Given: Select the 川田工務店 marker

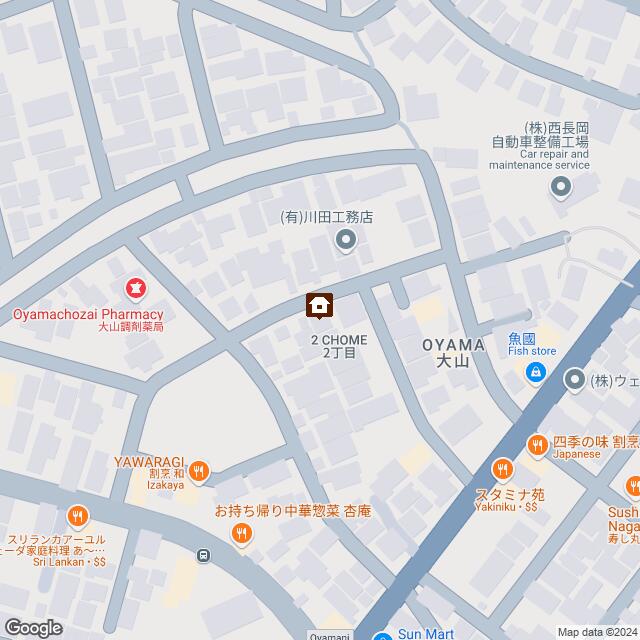Looking at the screenshot, I should (x=346, y=238).
